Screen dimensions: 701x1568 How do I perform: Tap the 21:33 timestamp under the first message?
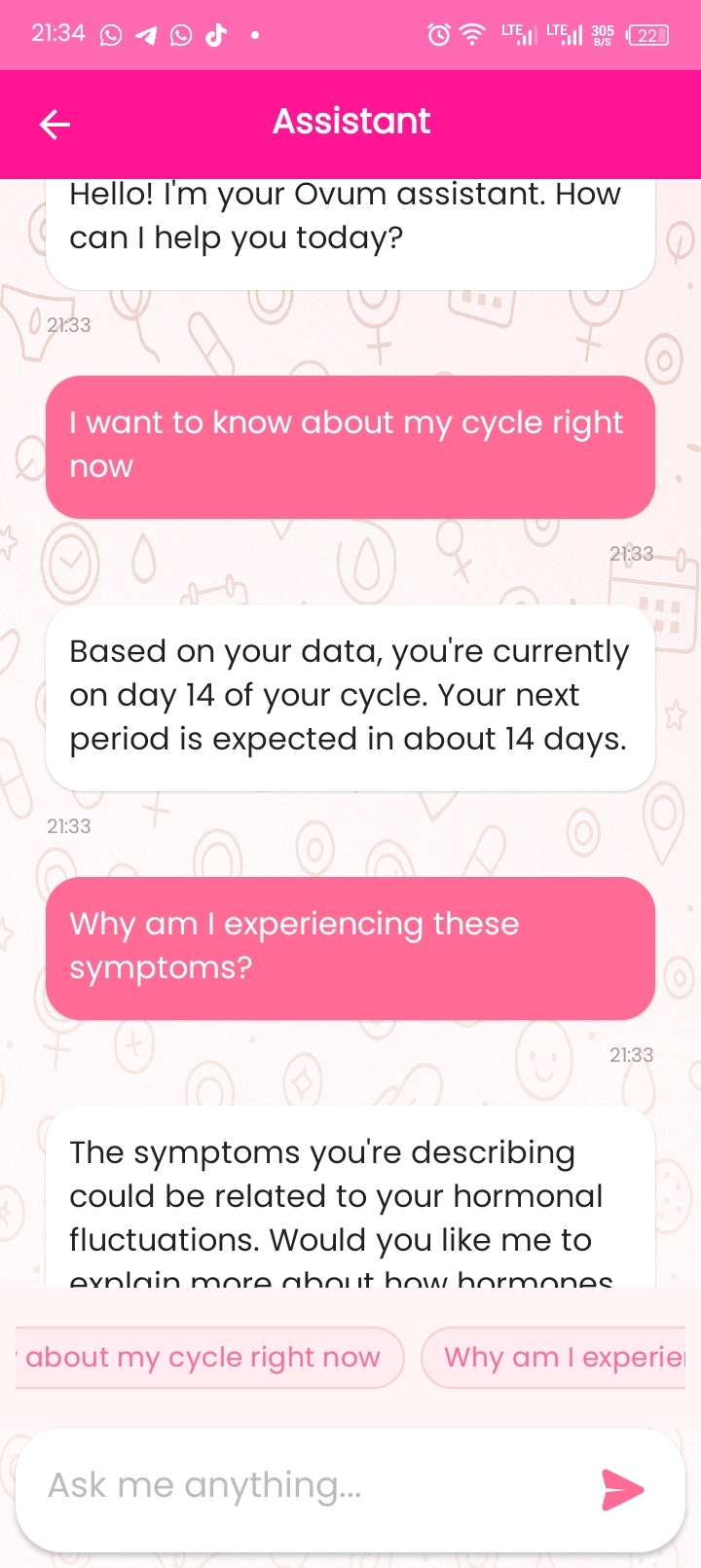coord(69,325)
